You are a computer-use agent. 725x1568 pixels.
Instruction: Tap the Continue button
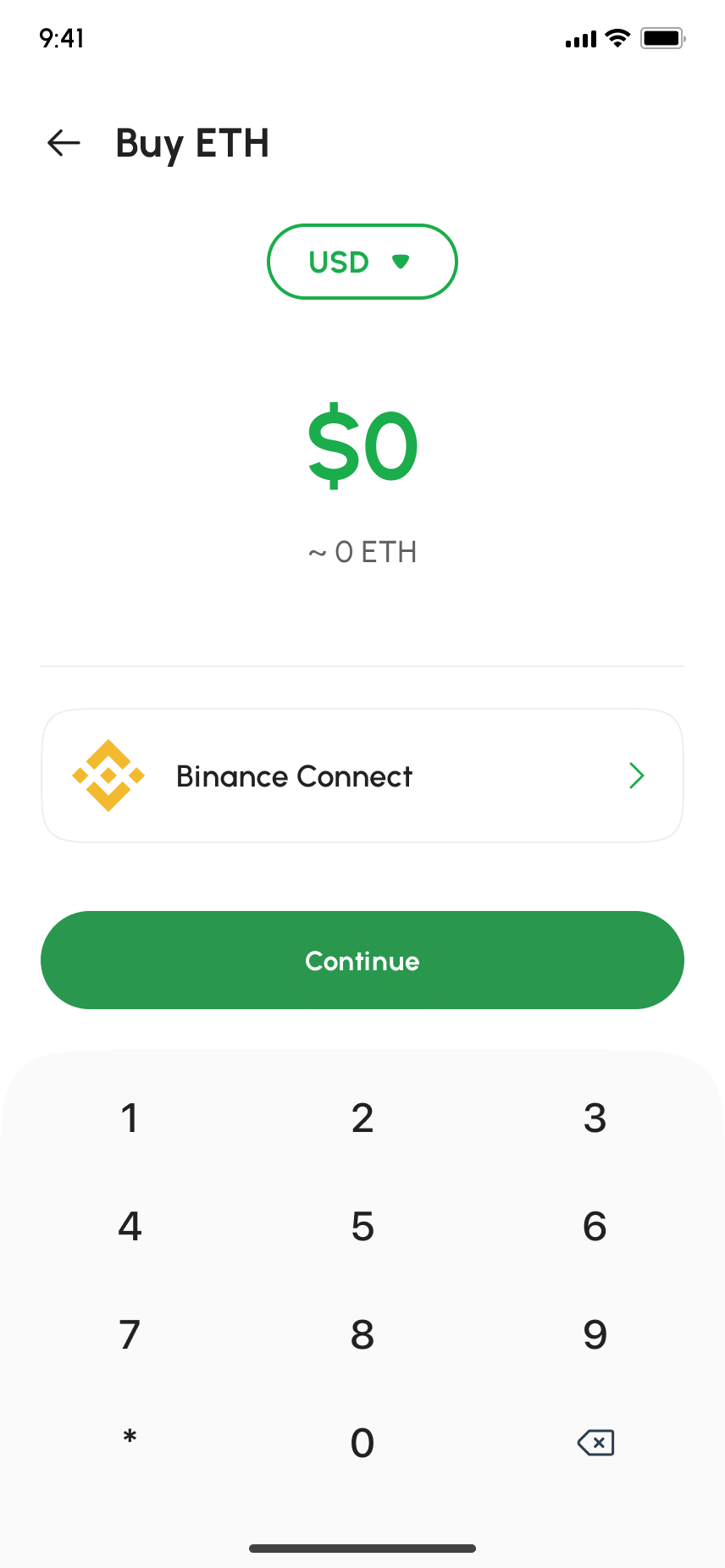click(x=362, y=960)
